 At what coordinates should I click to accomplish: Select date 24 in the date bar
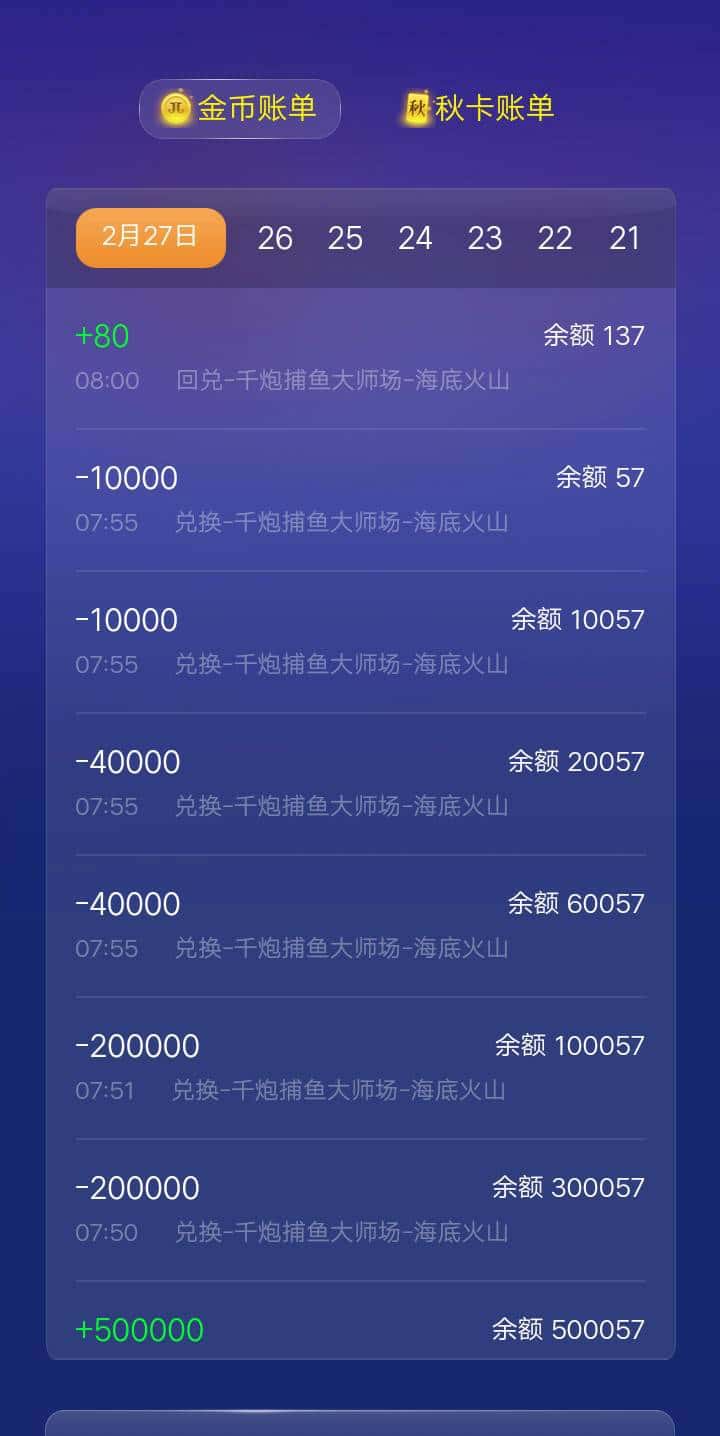(x=416, y=238)
